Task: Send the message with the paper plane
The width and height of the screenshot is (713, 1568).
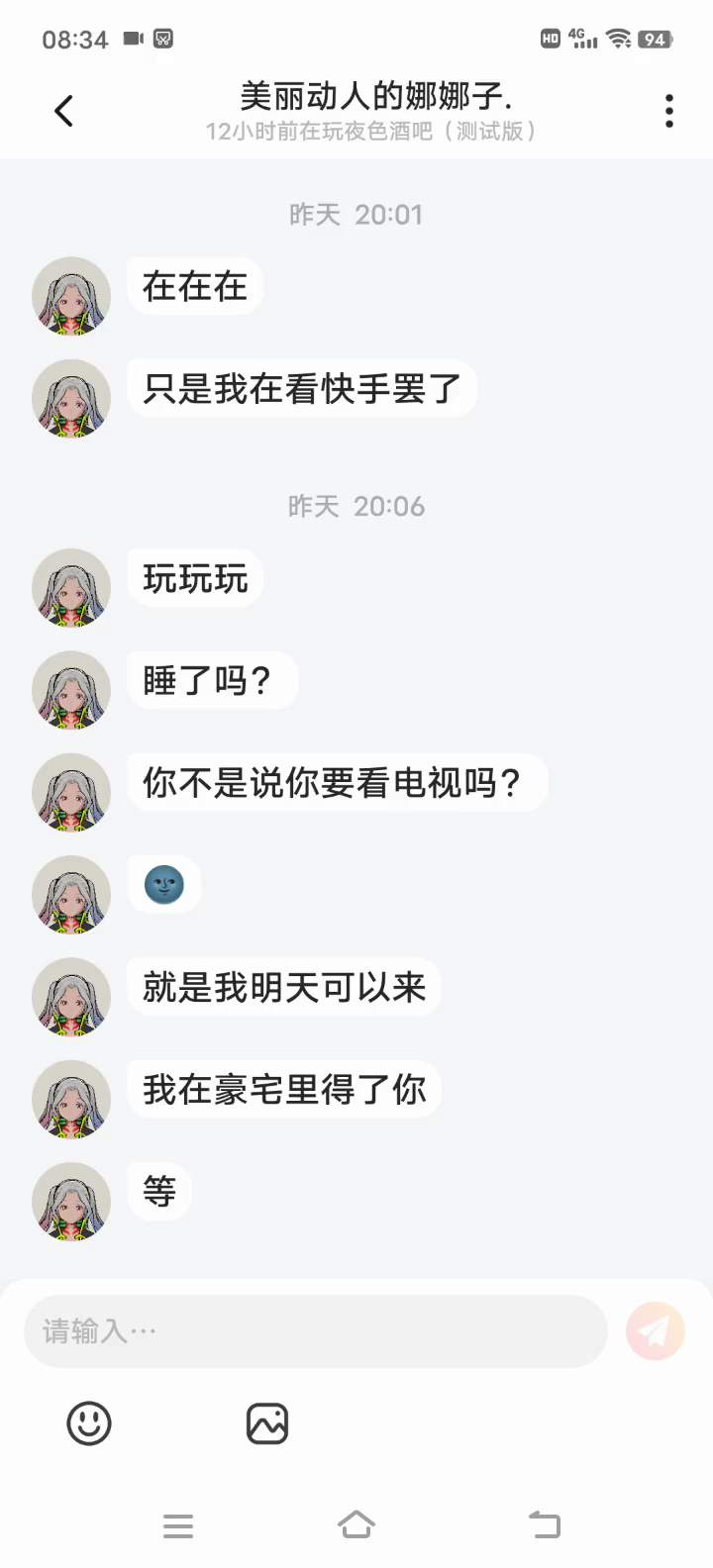Action: pyautogui.click(x=655, y=1331)
